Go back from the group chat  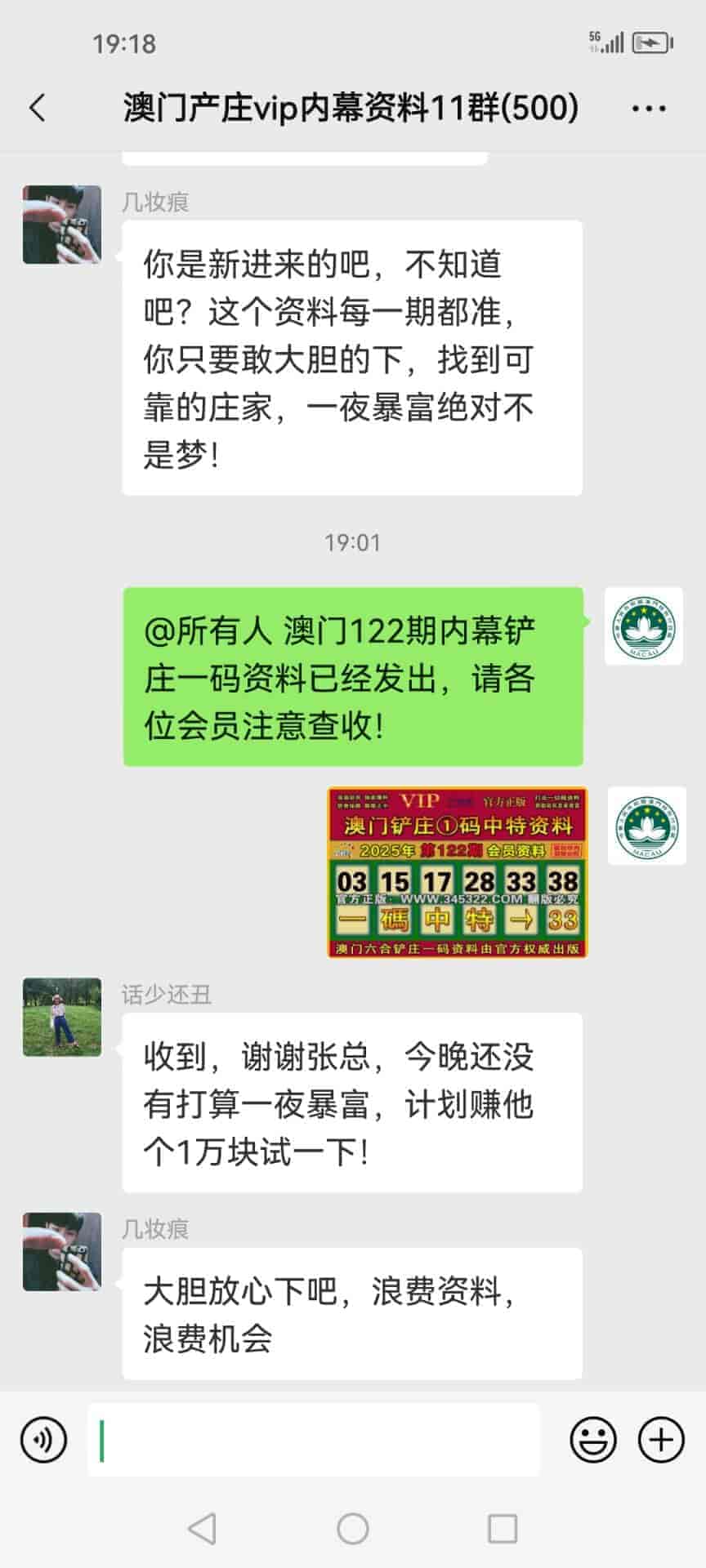pos(38,108)
